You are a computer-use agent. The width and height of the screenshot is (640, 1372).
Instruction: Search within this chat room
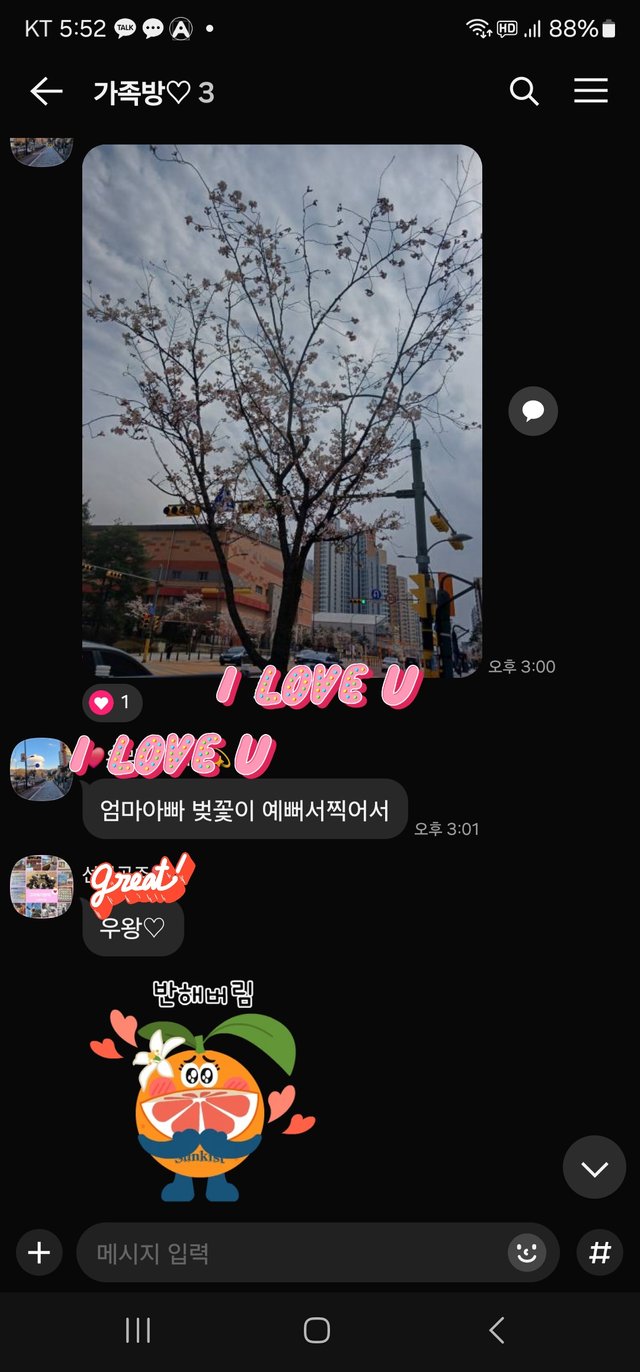tap(524, 92)
